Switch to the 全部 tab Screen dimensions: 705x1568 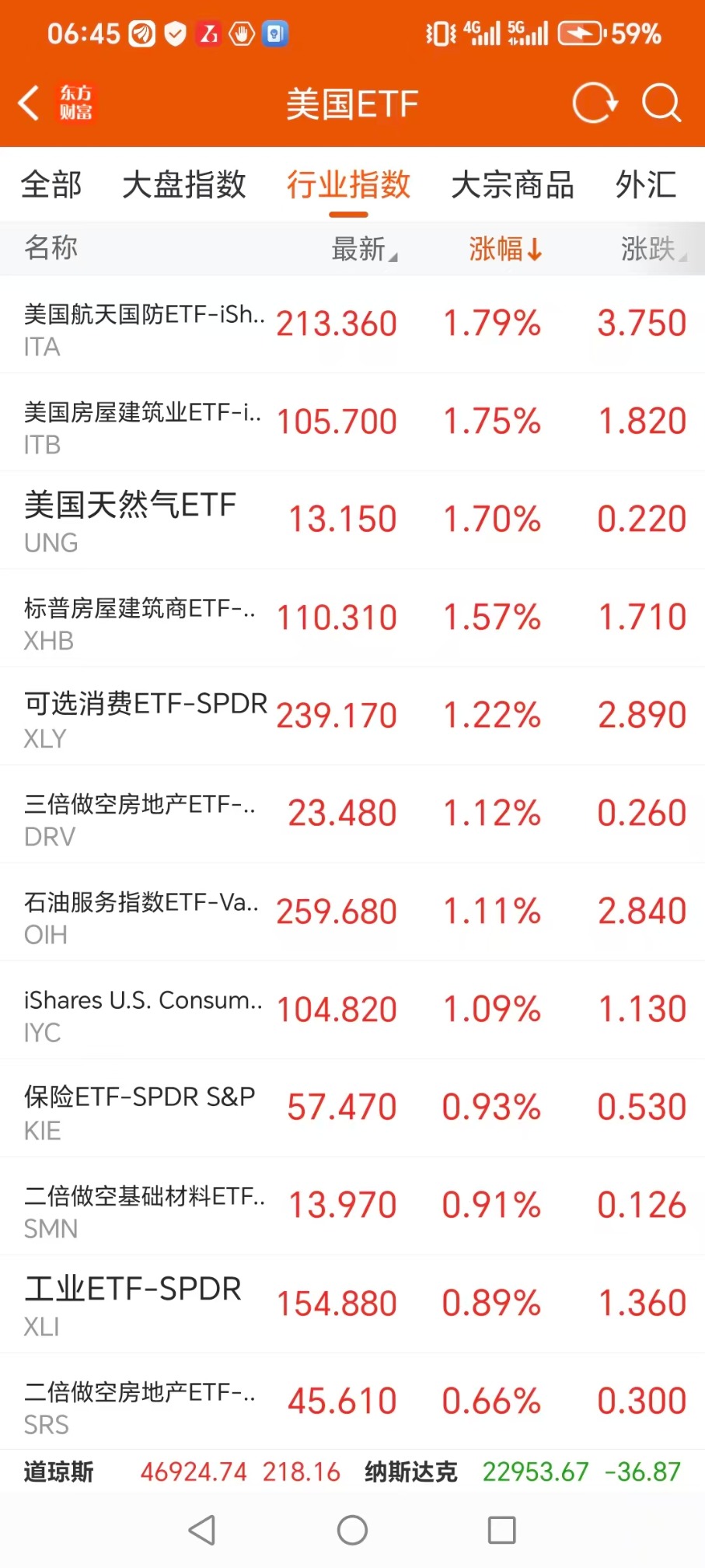(x=51, y=185)
